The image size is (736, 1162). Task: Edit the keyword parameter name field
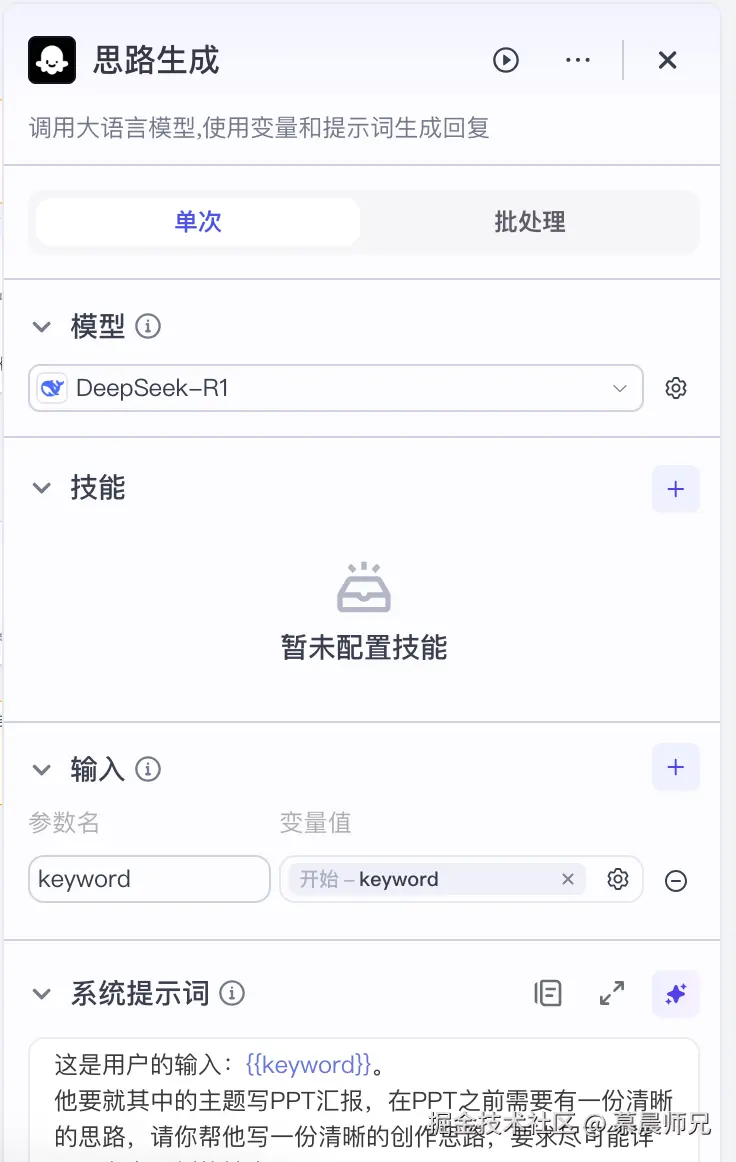(149, 879)
